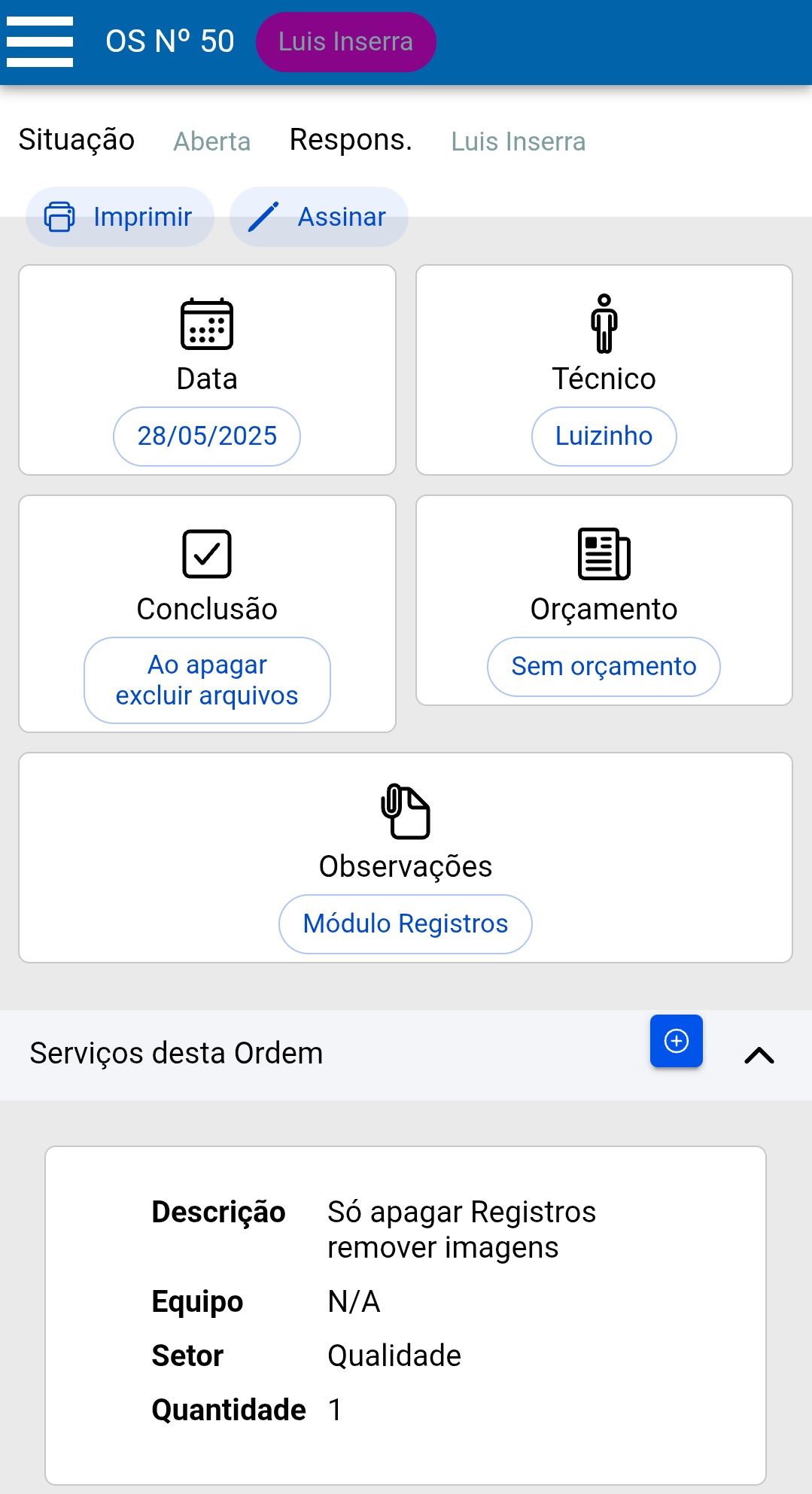
Task: Change the date 28/05/2025
Action: 207,437
